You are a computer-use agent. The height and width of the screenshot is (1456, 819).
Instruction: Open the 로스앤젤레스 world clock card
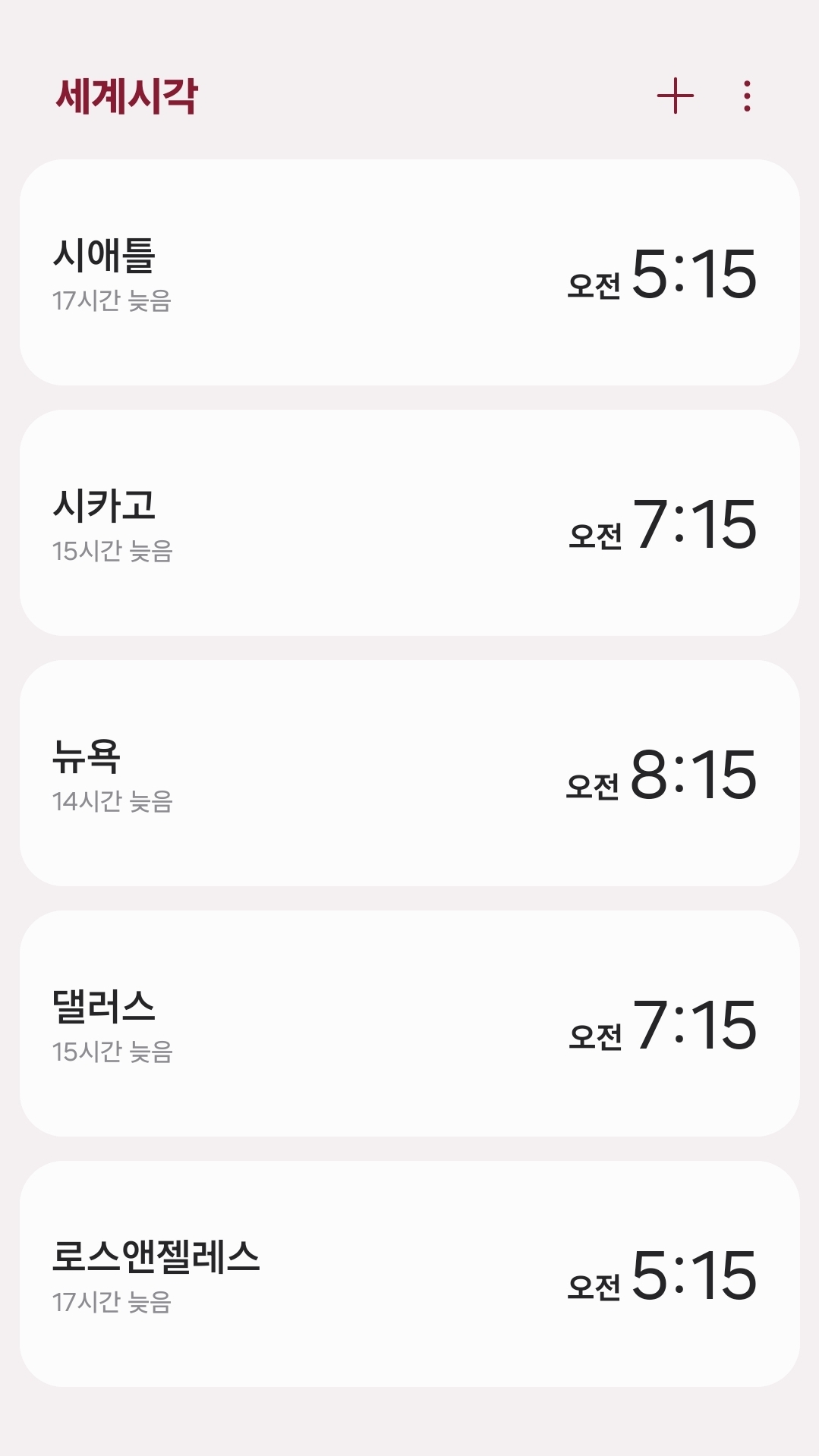[x=409, y=1274]
